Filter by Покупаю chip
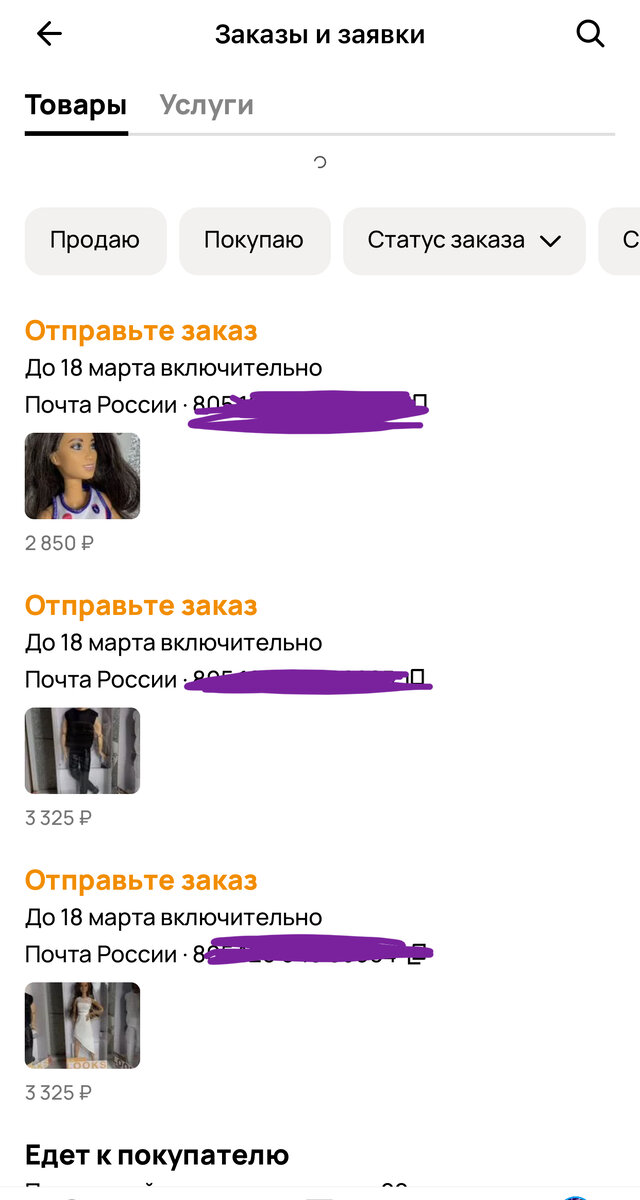Image resolution: width=640 pixels, height=1200 pixels. point(254,240)
